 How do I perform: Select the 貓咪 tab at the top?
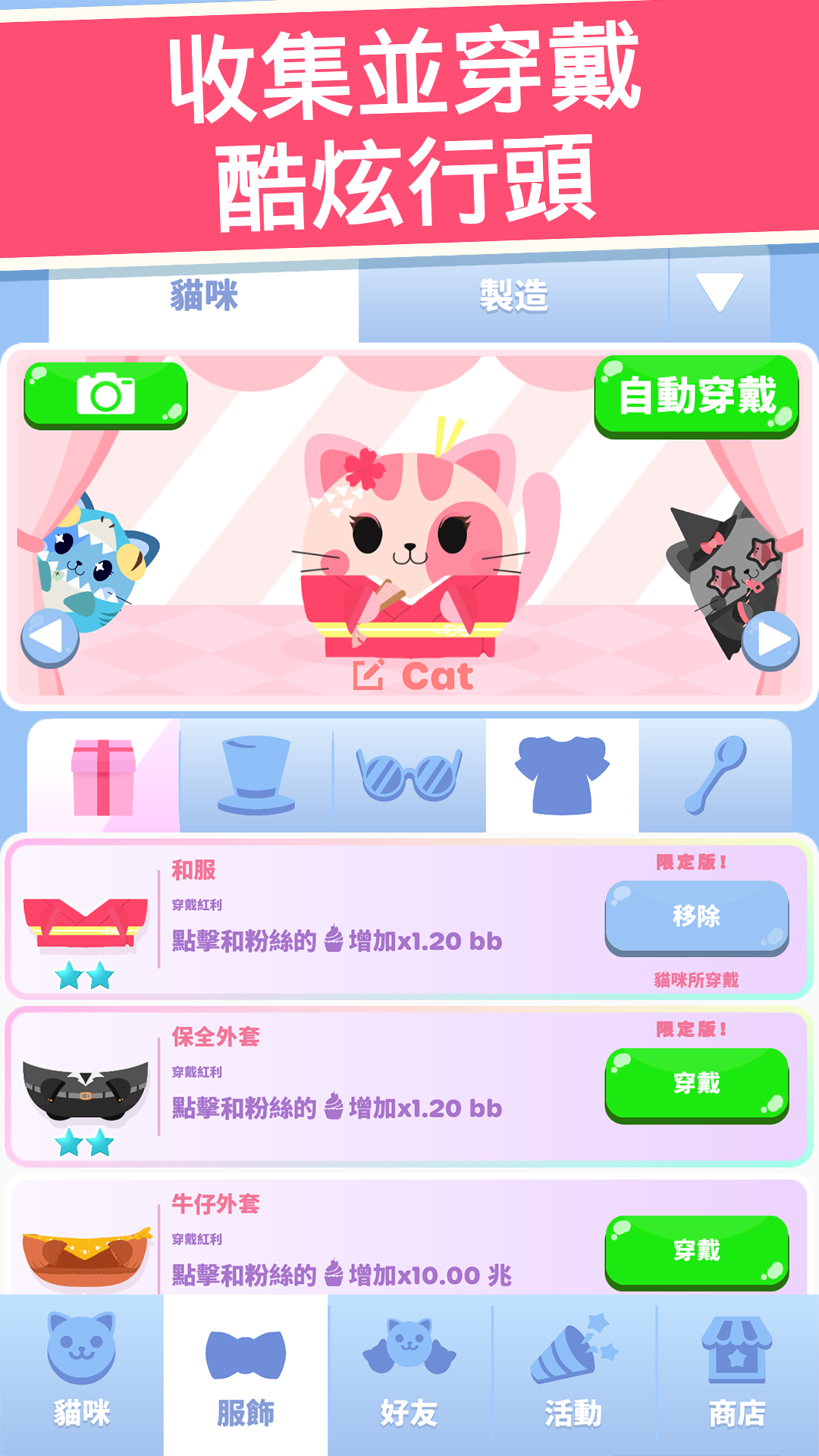coord(203,296)
